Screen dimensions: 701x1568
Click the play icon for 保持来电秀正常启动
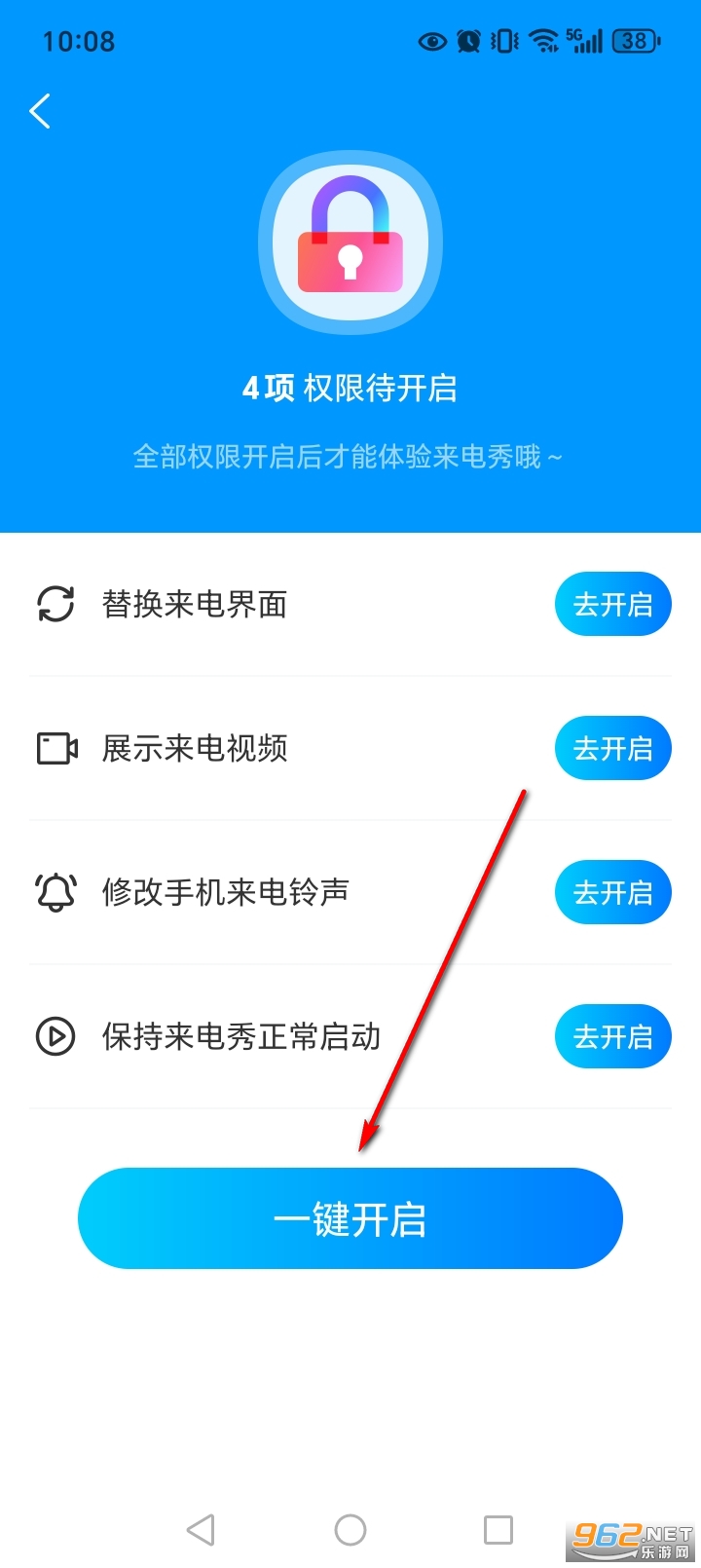click(55, 1036)
